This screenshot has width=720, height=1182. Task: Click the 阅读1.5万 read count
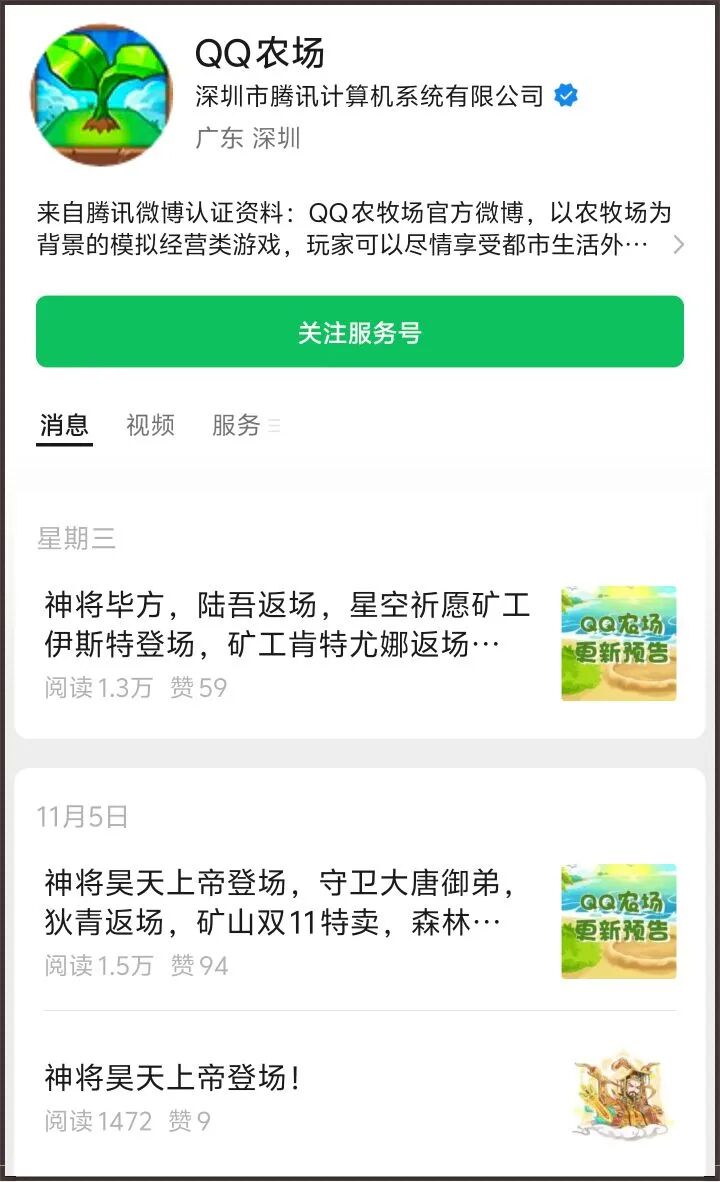click(x=90, y=966)
